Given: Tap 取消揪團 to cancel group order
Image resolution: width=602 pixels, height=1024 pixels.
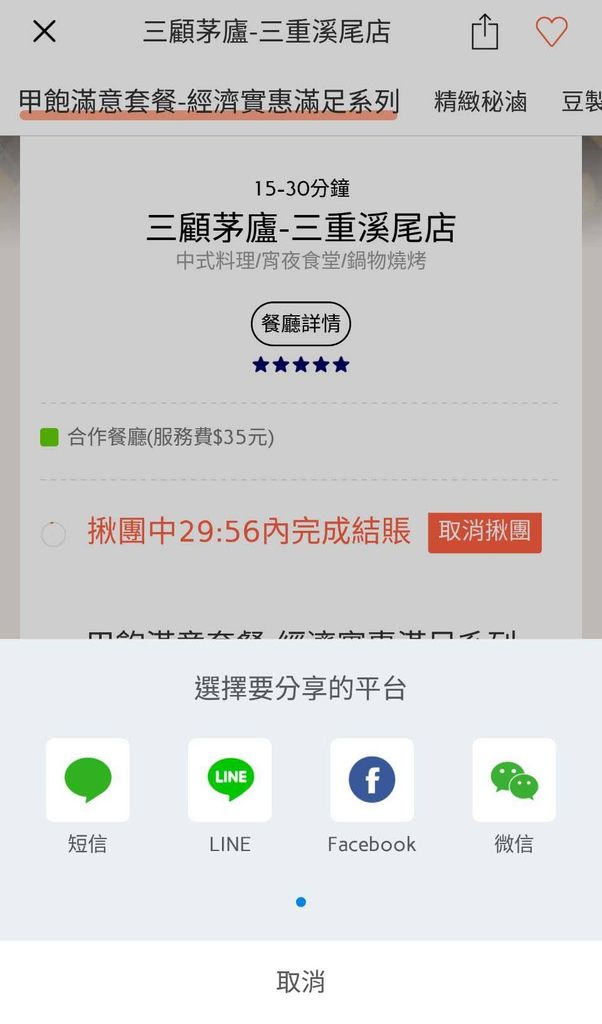Looking at the screenshot, I should tap(484, 532).
